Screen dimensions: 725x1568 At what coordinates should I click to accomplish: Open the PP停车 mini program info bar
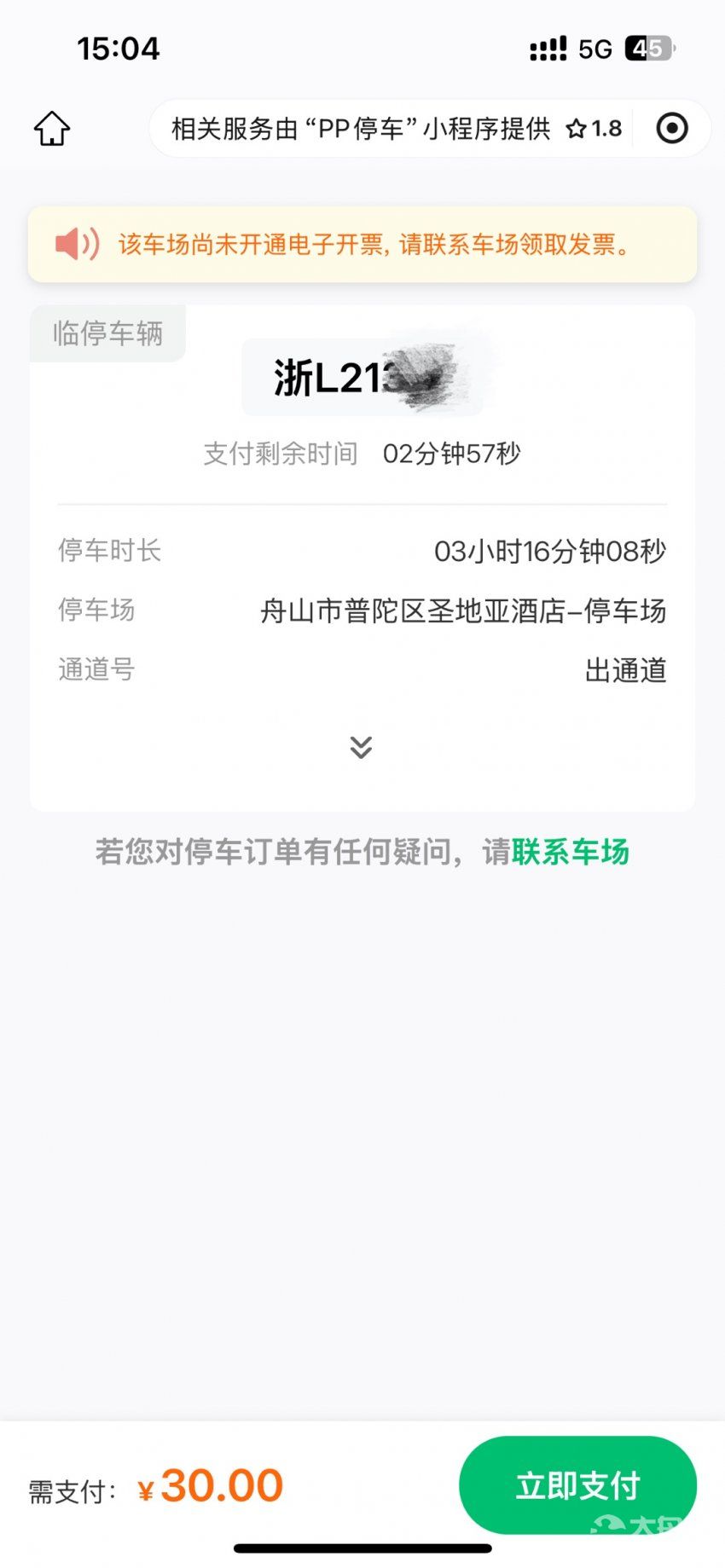pos(397,129)
